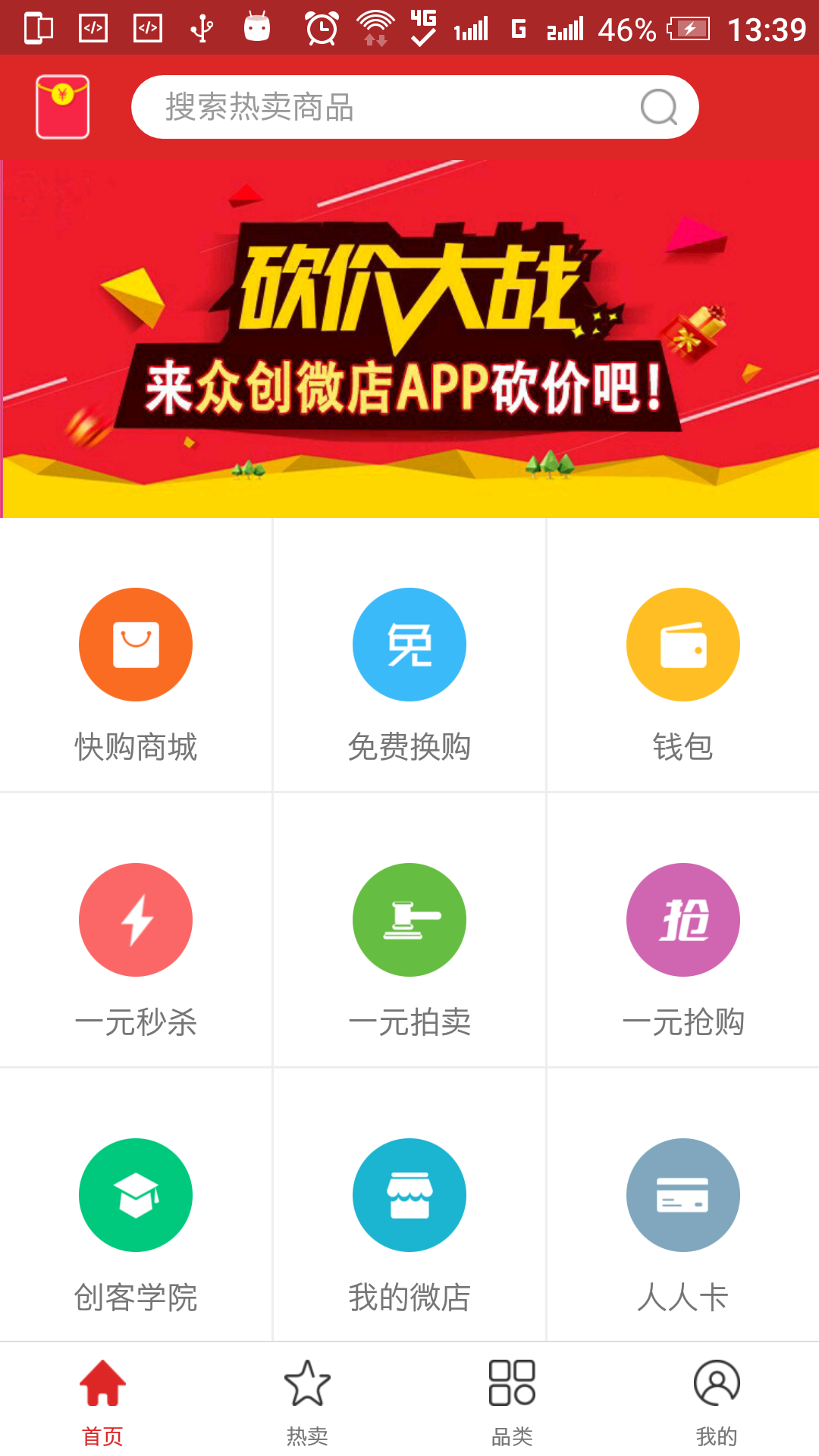Image resolution: width=819 pixels, height=1456 pixels.
Task: Tap the 人人卡 card icon
Action: coord(682,1194)
